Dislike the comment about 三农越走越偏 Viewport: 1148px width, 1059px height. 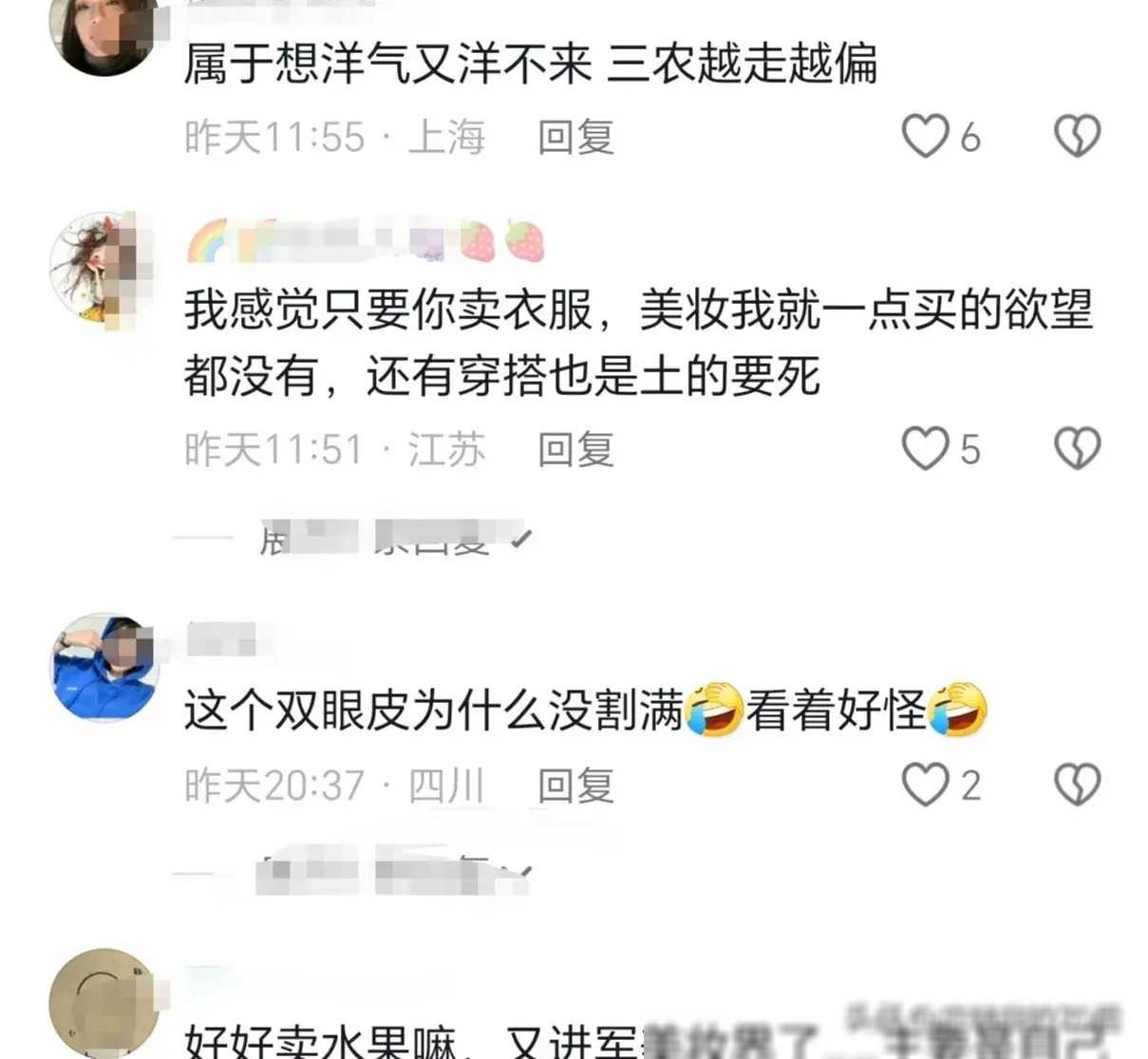[x=1077, y=137]
